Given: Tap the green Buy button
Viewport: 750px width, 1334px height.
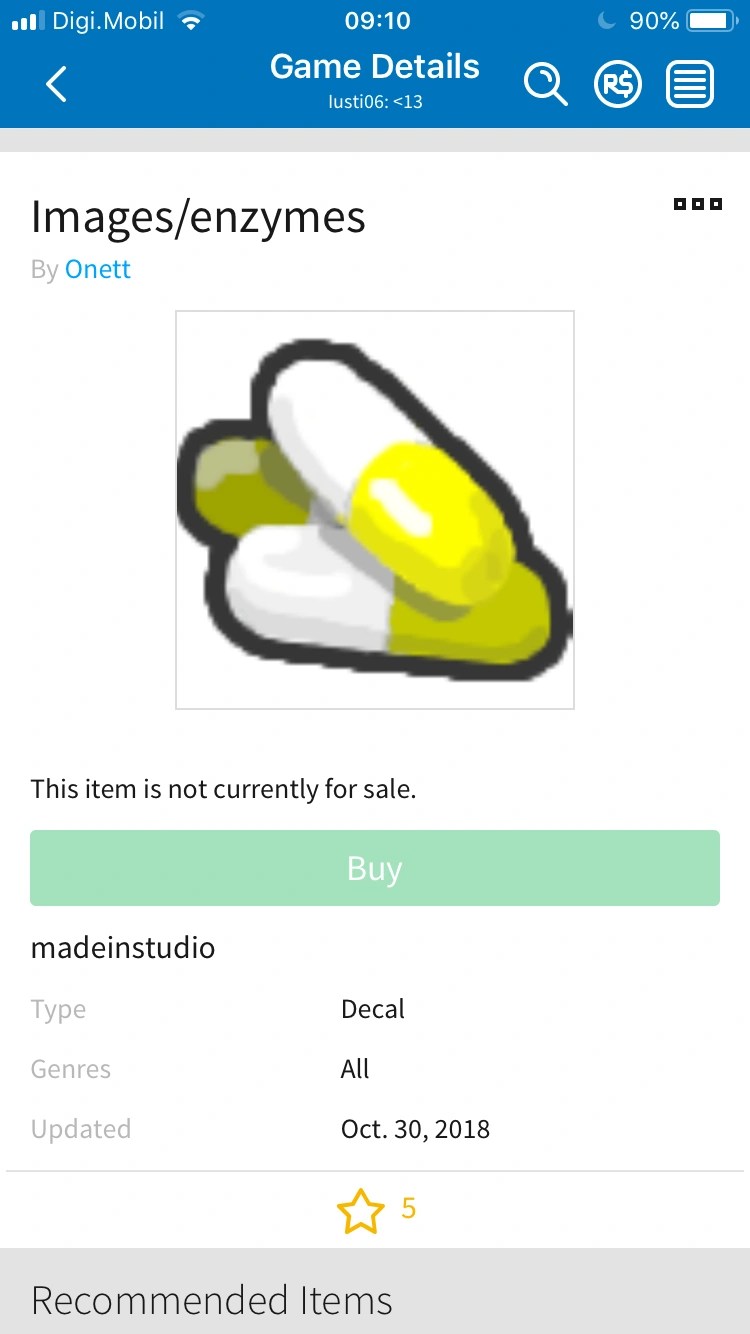Looking at the screenshot, I should [x=375, y=868].
